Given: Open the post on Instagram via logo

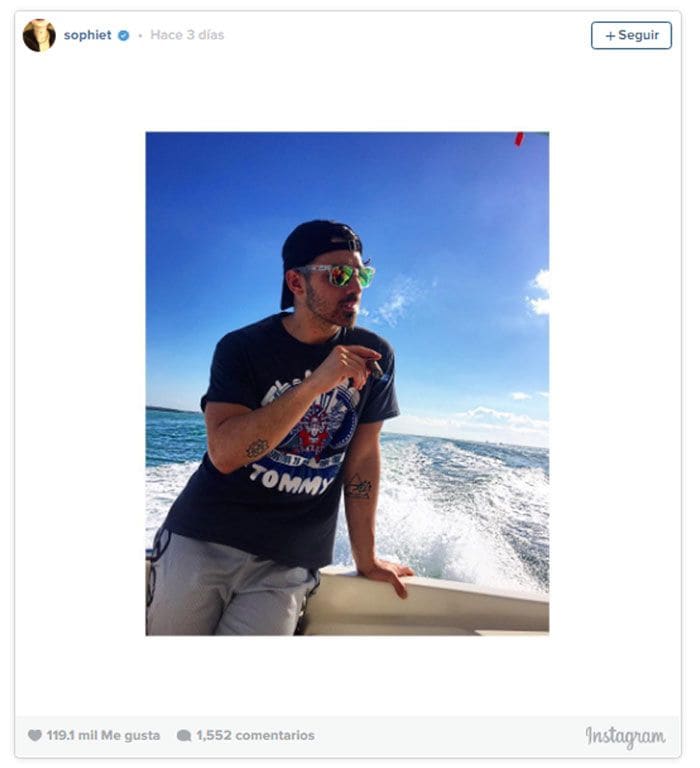Looking at the screenshot, I should point(625,737).
